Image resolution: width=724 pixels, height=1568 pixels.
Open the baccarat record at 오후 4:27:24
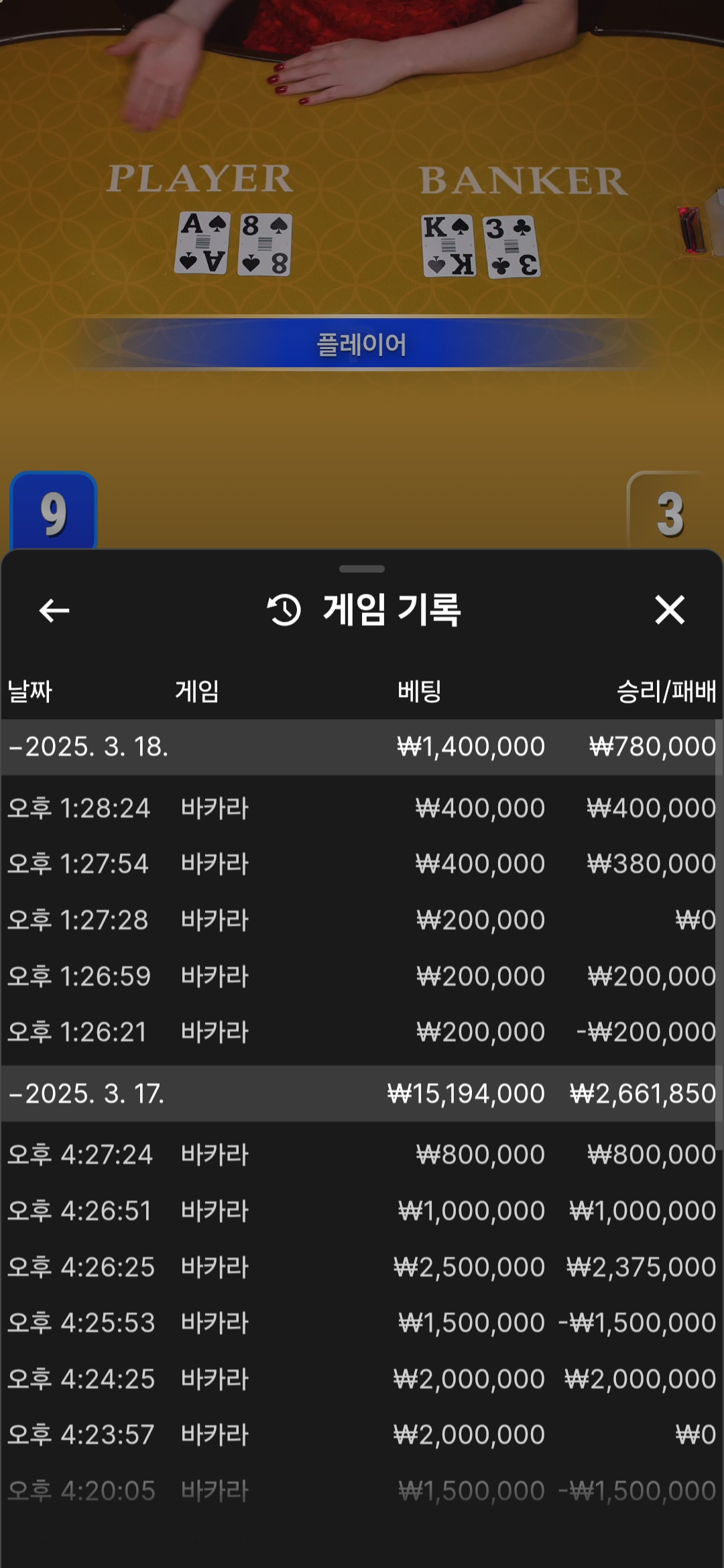(x=361, y=1155)
